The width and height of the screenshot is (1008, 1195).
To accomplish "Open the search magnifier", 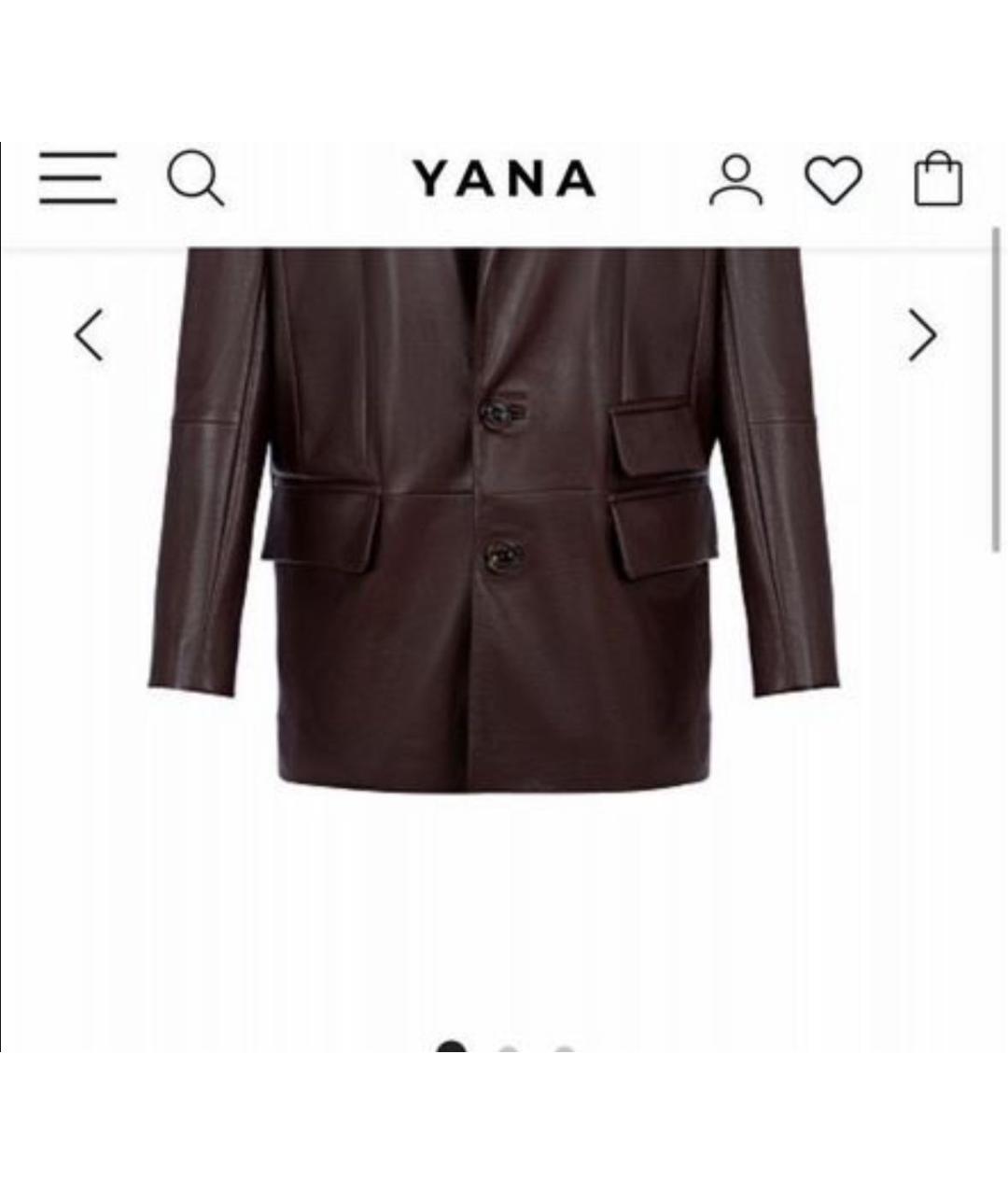I will pyautogui.click(x=195, y=178).
